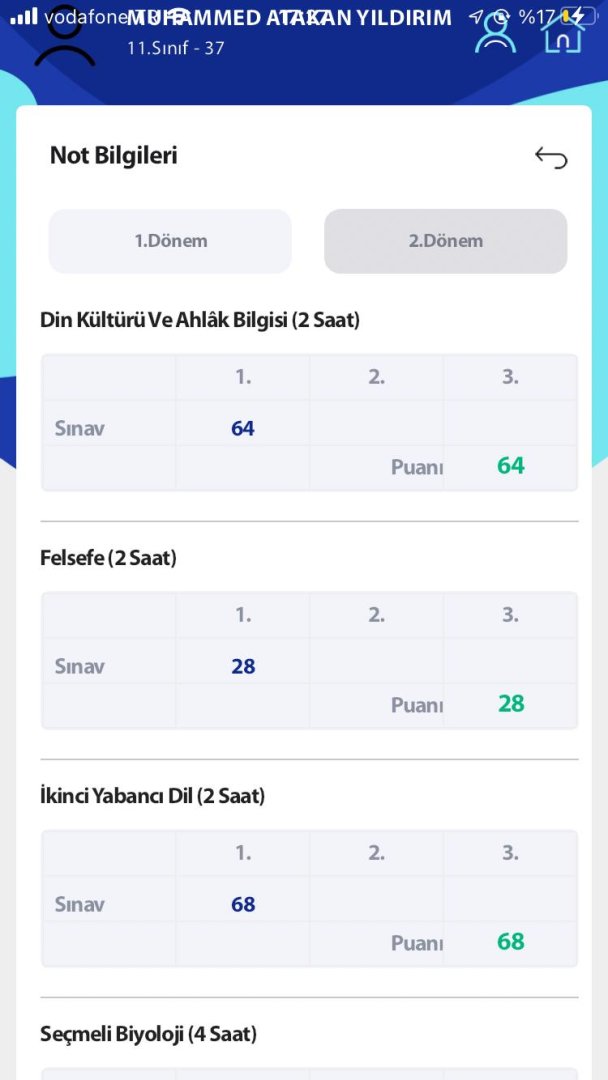Screen dimensions: 608x1080
Task: Open the home icon in the header
Action: tap(563, 32)
